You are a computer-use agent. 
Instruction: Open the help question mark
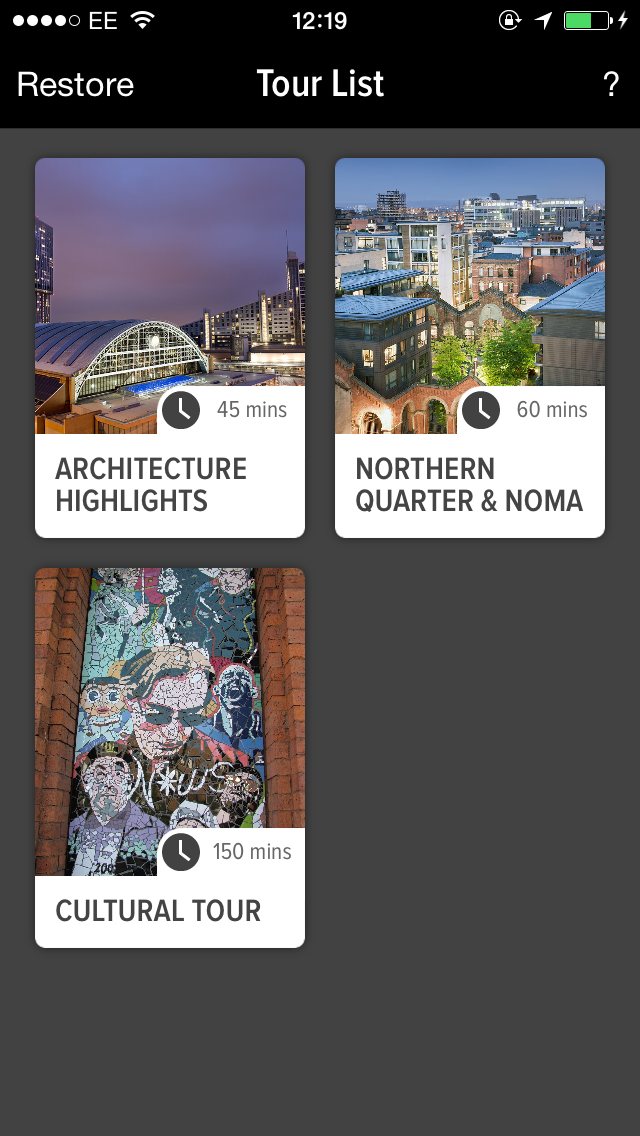click(611, 85)
